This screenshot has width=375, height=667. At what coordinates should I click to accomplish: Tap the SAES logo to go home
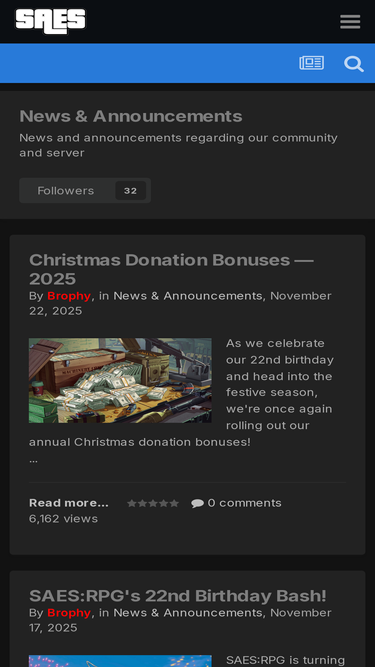51,21
